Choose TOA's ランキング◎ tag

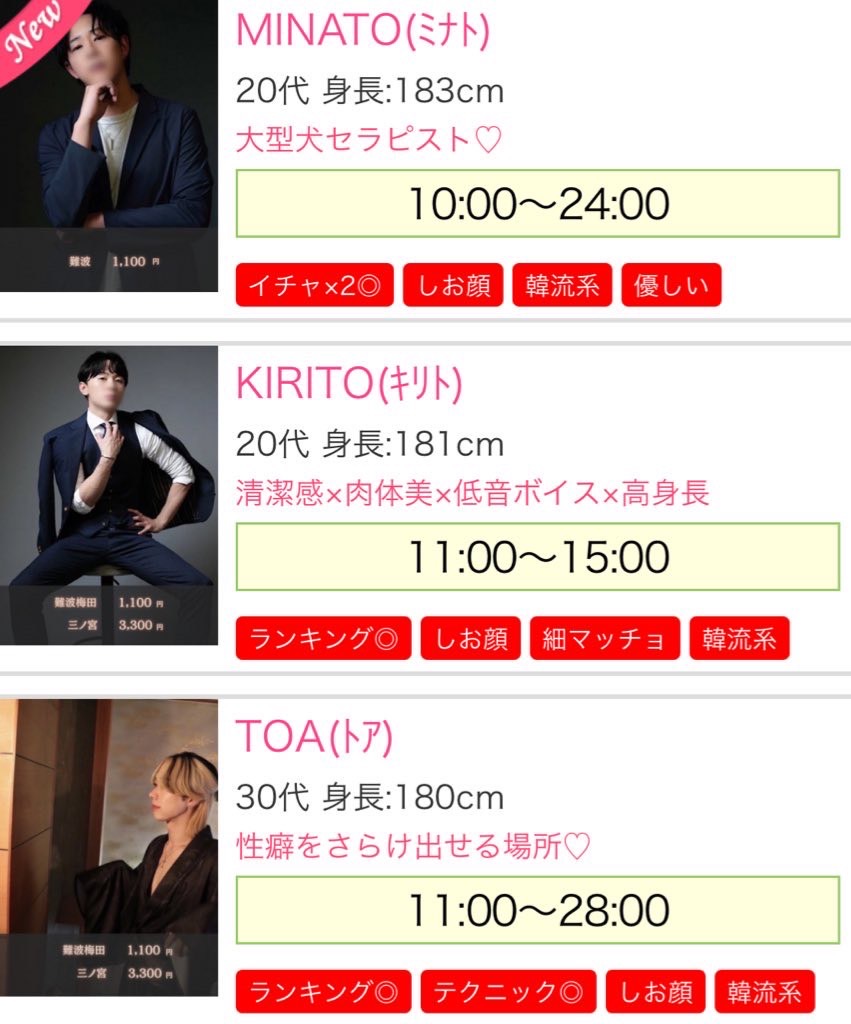point(323,992)
